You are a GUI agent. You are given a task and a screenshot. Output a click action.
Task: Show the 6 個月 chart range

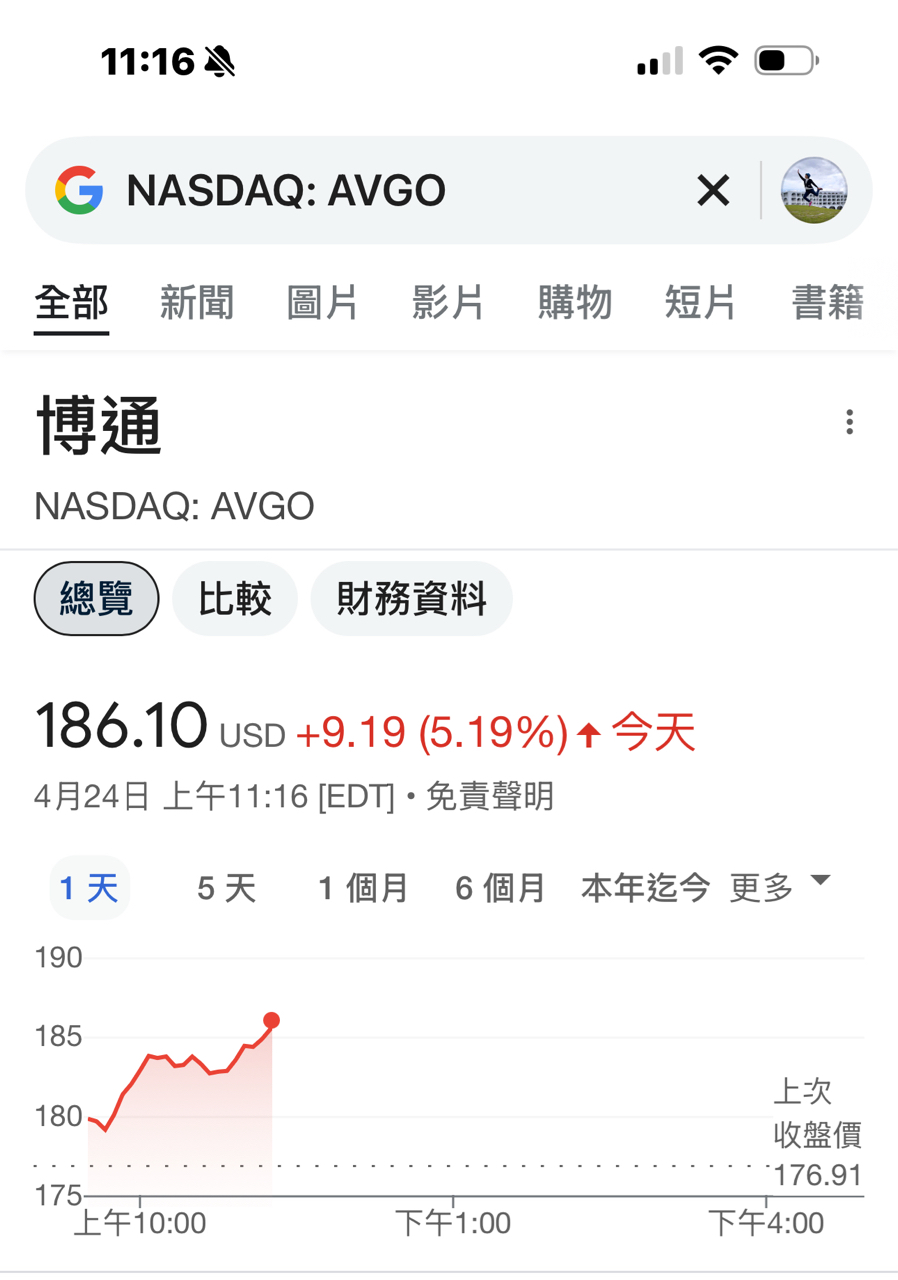[500, 888]
